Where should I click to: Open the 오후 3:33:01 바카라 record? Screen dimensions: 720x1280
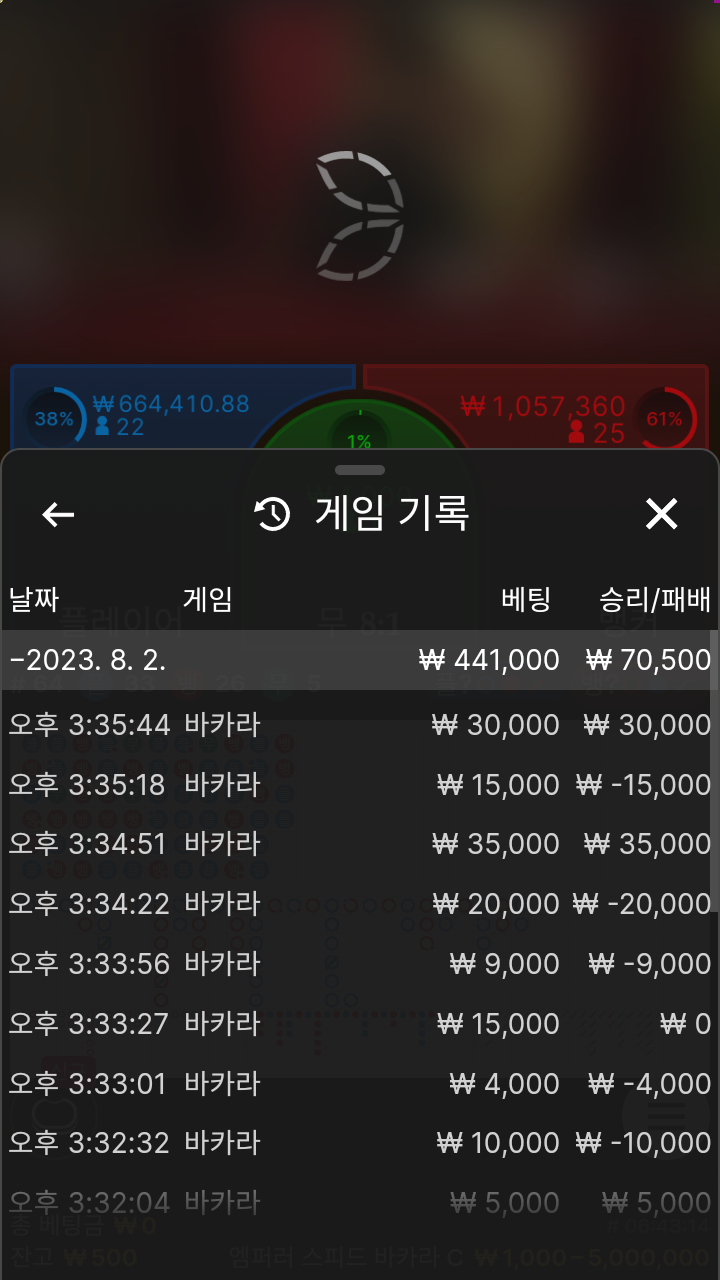pos(360,1083)
